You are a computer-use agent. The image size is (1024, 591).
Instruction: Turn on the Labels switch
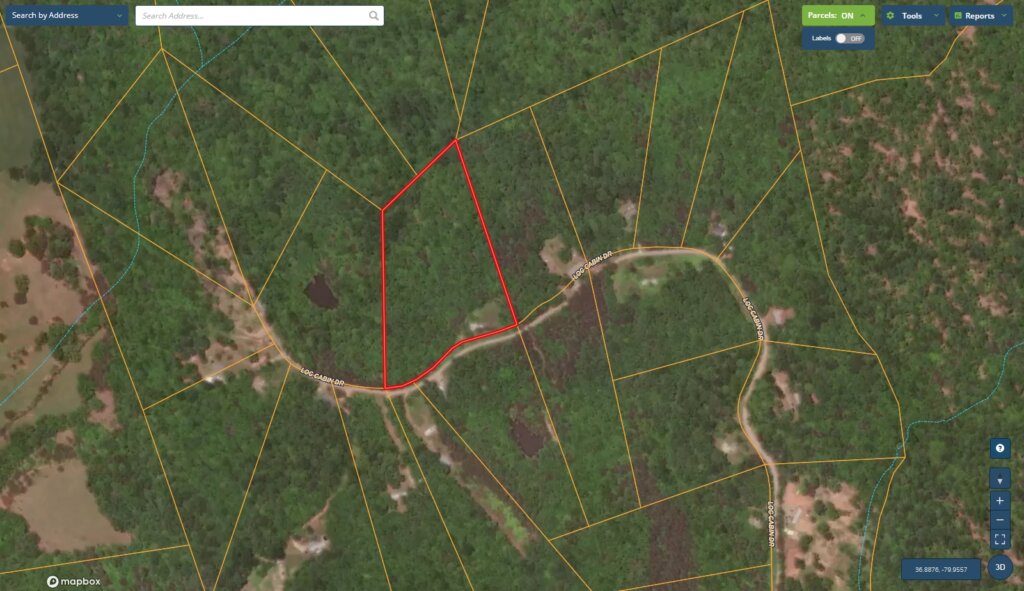[849, 38]
